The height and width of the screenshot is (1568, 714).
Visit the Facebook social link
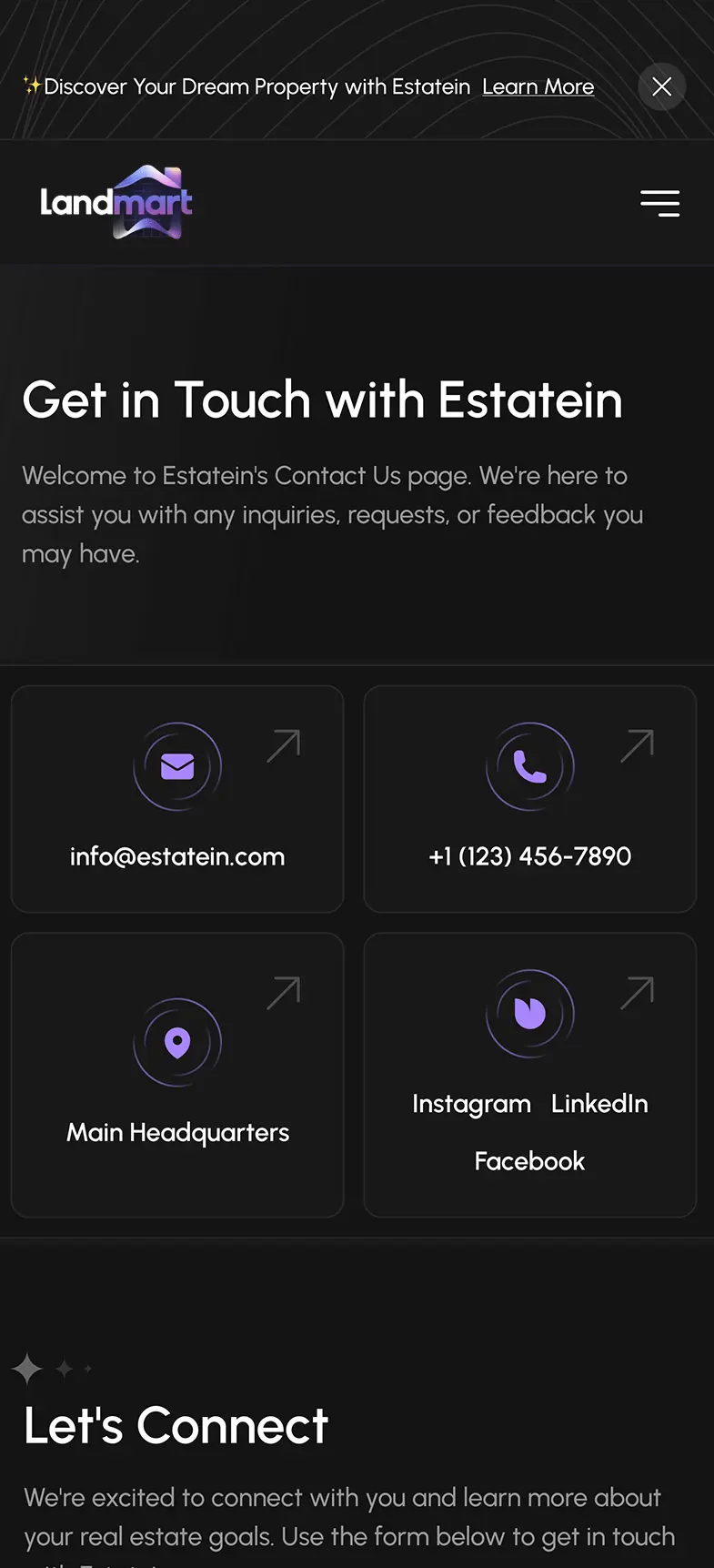click(529, 1161)
